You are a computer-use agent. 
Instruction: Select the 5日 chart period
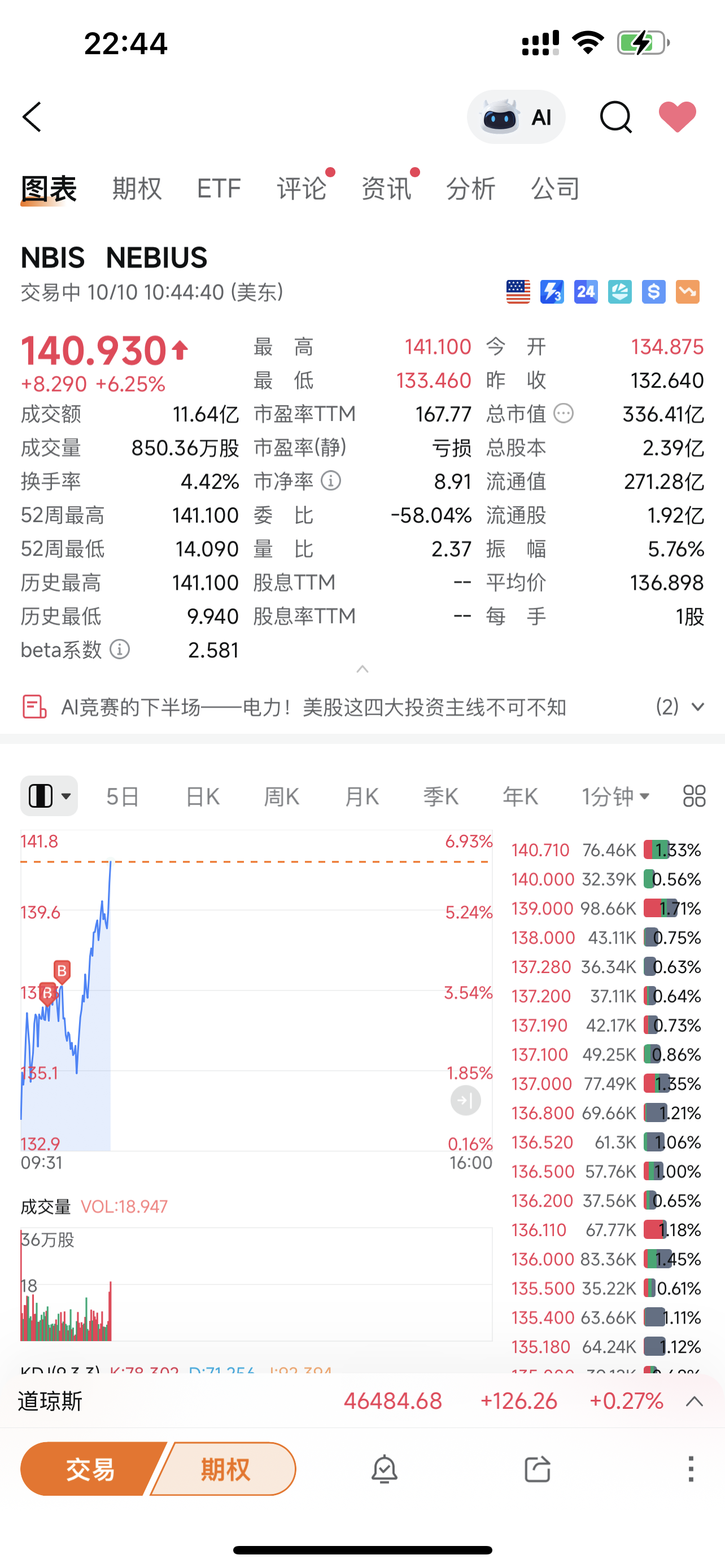coord(123,796)
